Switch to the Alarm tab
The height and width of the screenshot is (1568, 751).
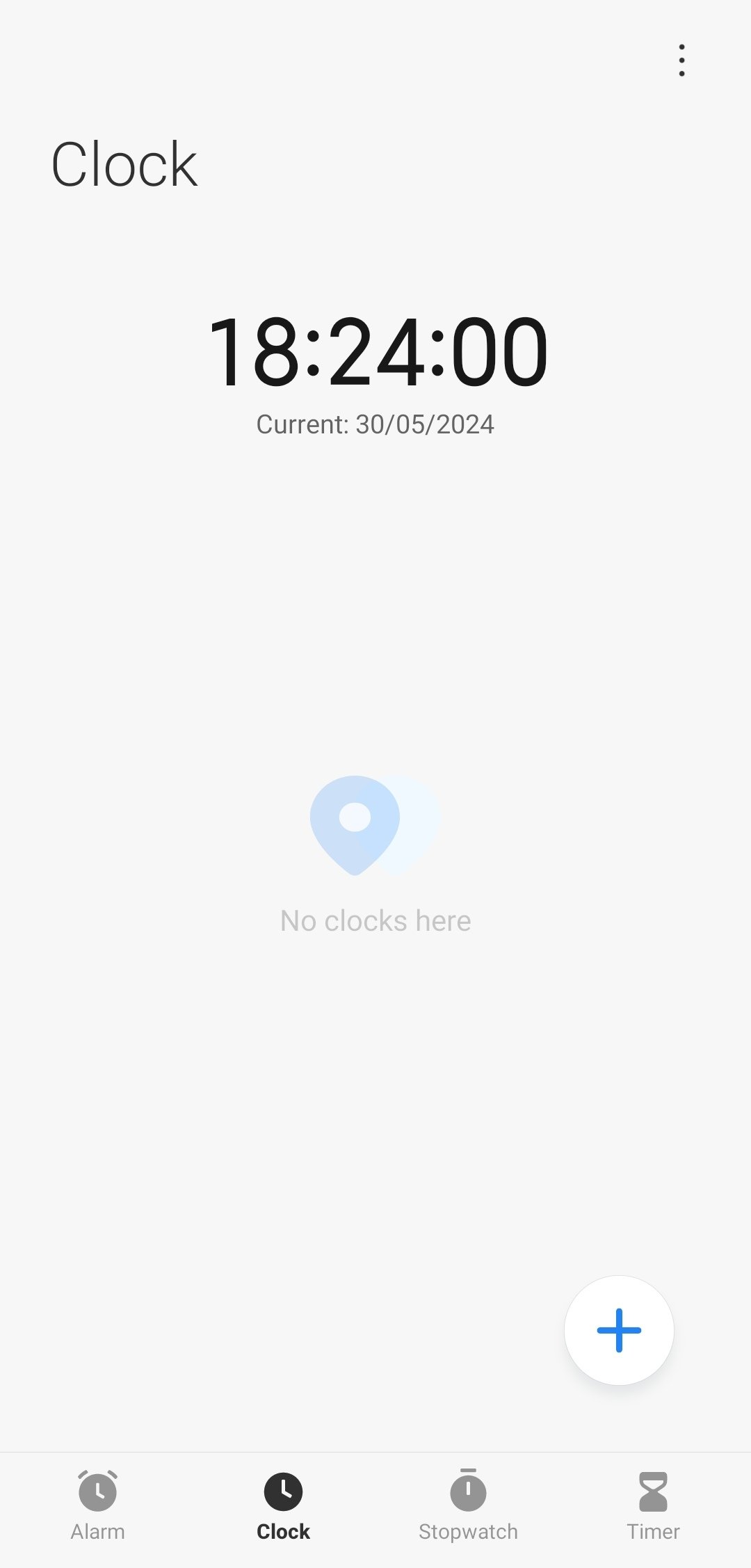[x=98, y=1505]
